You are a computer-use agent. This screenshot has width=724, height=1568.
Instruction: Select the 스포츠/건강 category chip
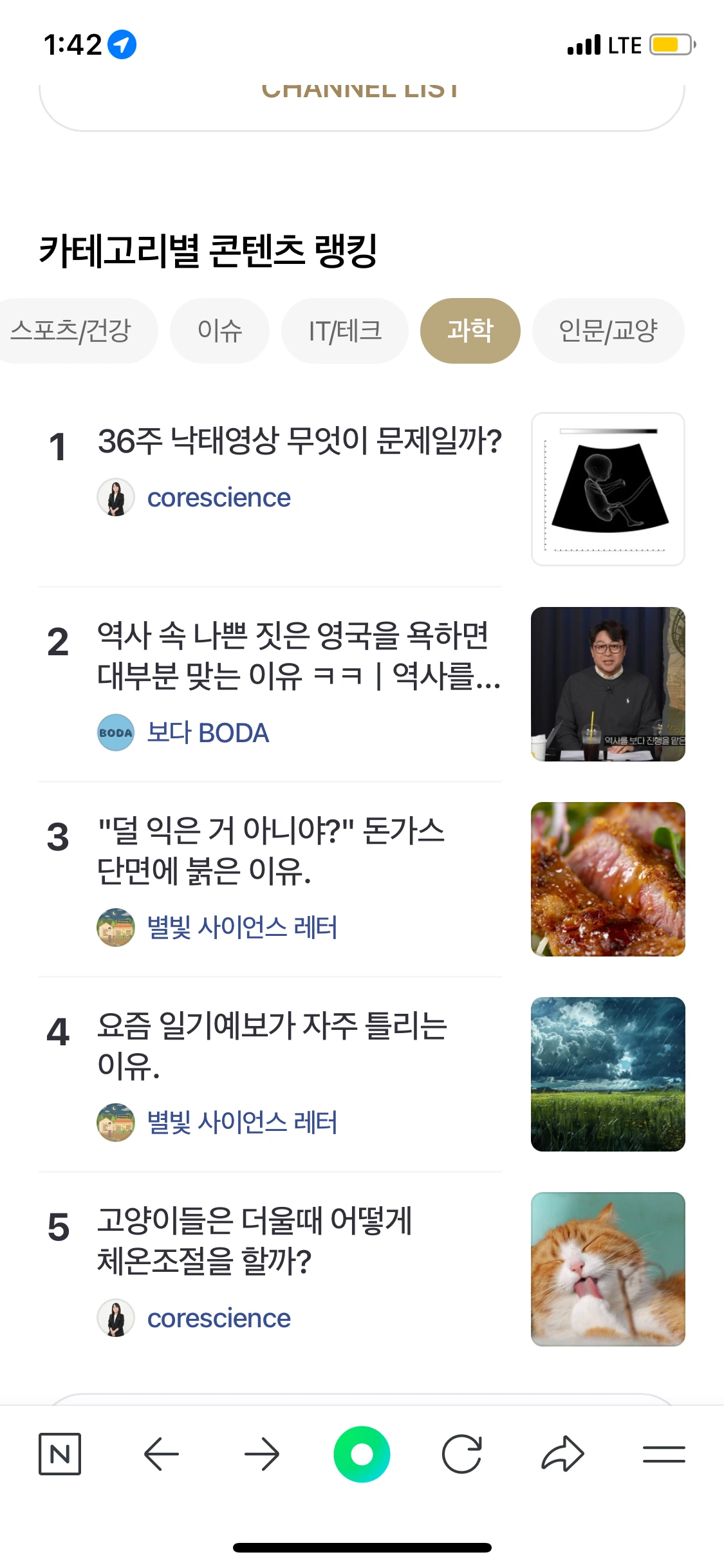point(72,331)
